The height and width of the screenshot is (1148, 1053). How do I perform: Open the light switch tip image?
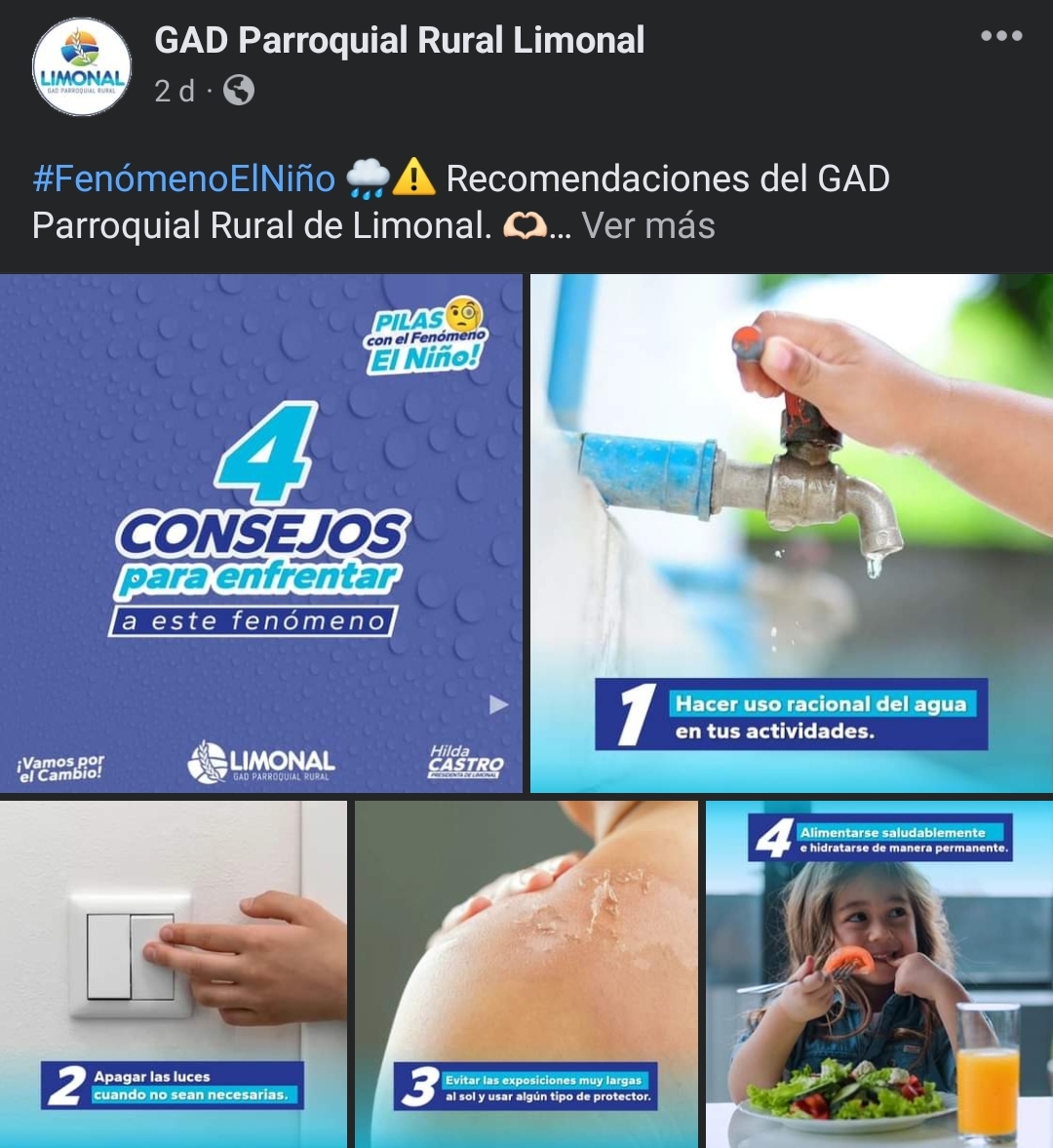coord(174,973)
